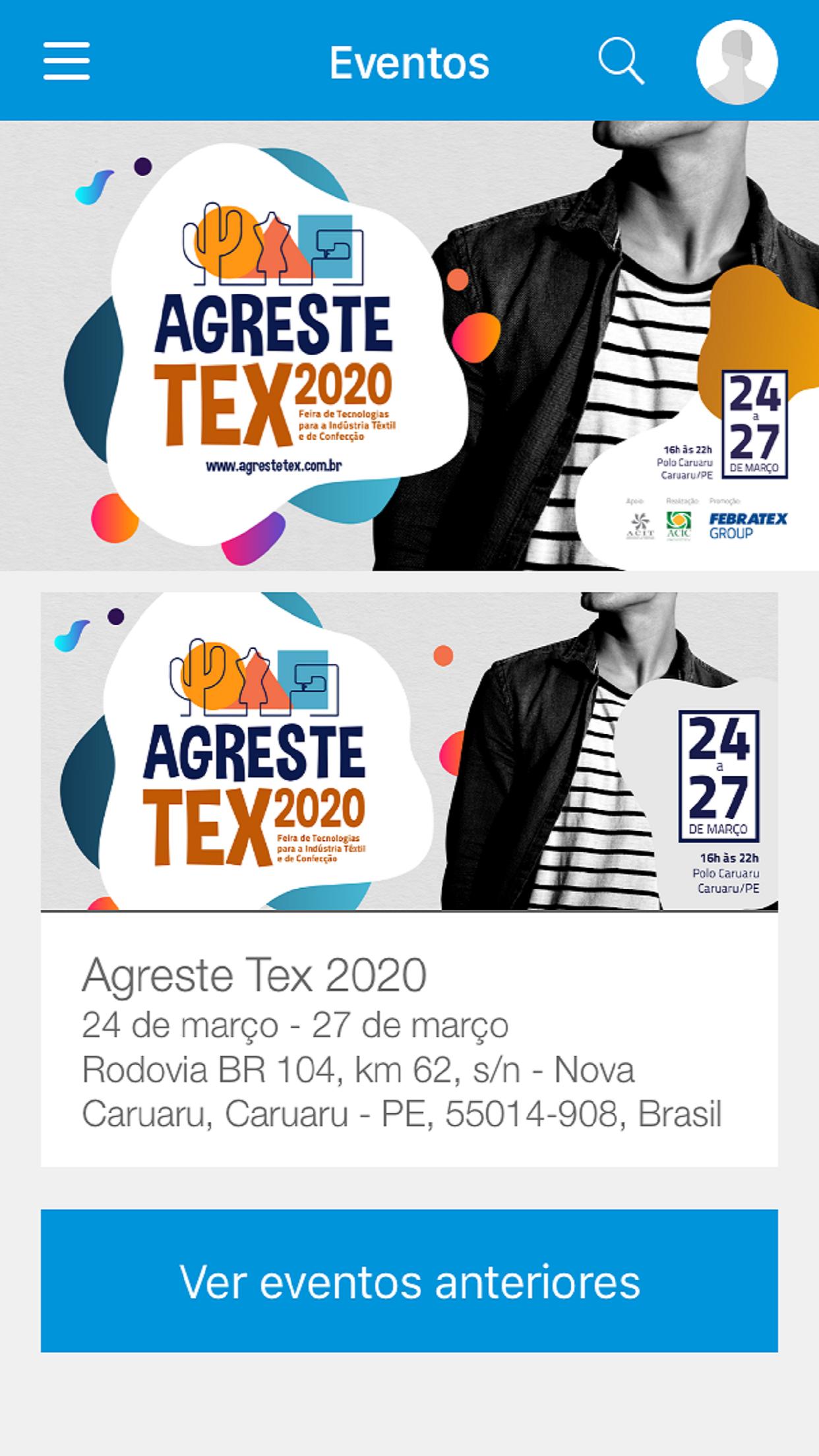The image size is (819, 1456).
Task: Select the Eventos header title
Action: click(409, 61)
